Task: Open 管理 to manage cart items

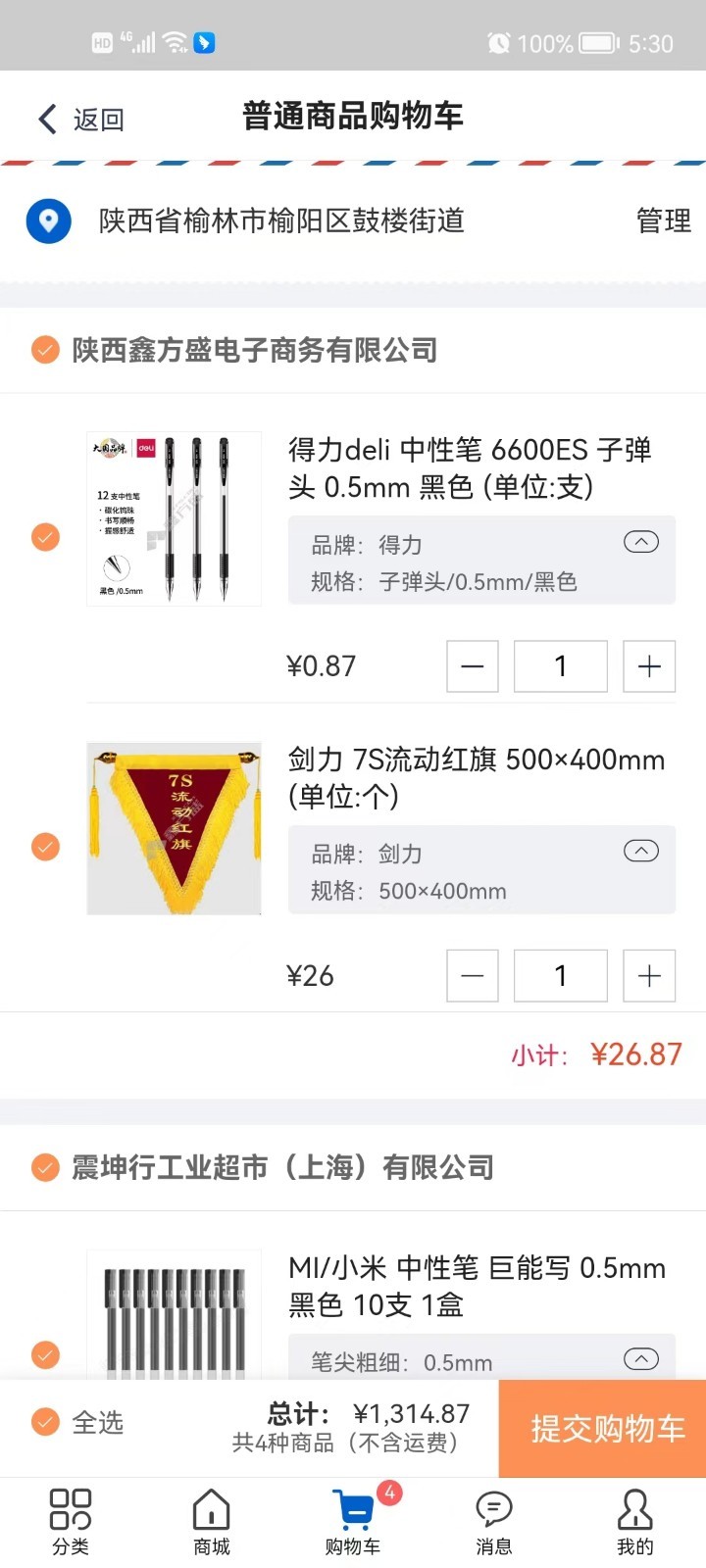Action: 664,220
